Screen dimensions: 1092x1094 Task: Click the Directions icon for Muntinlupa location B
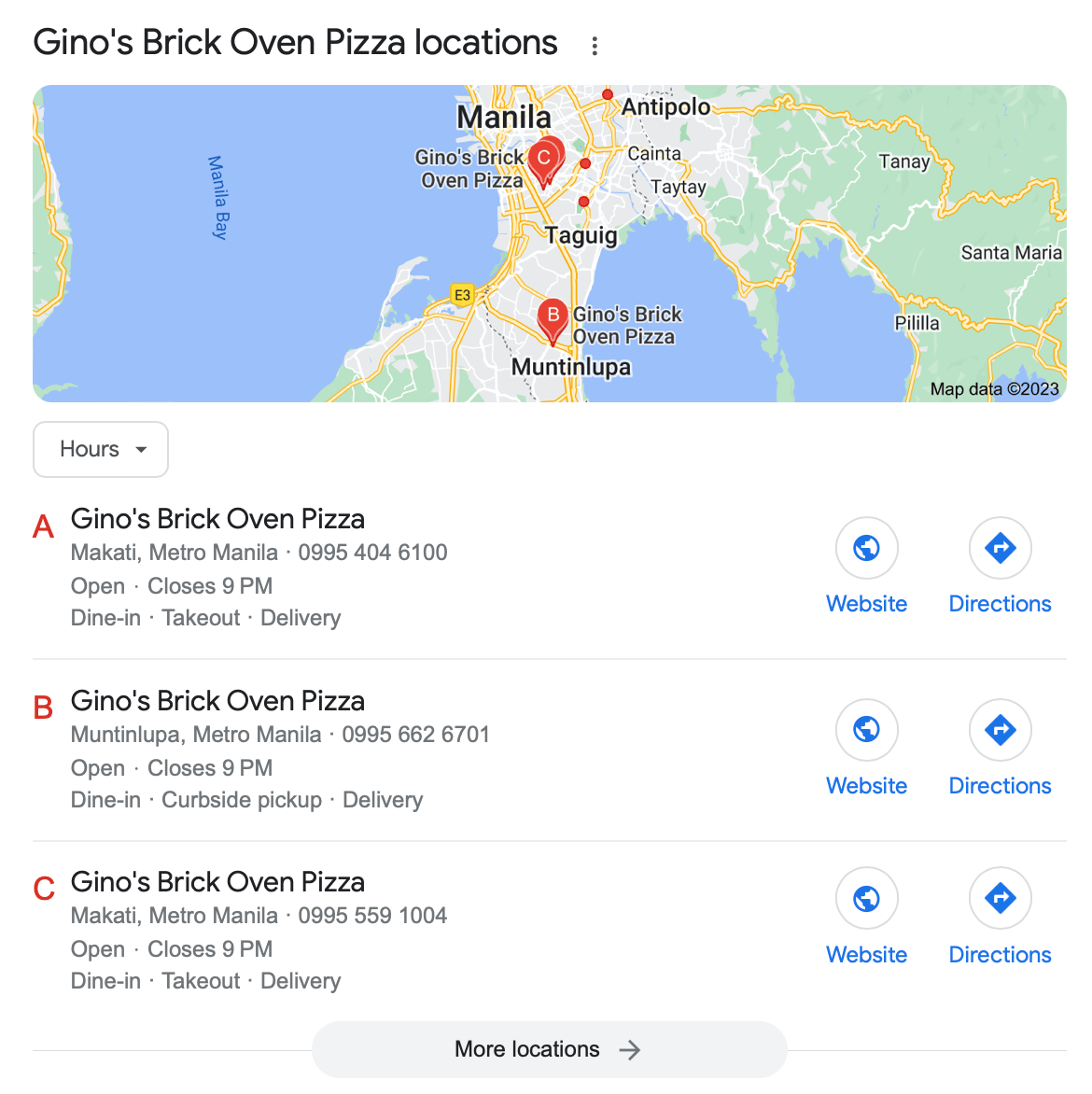(1000, 730)
